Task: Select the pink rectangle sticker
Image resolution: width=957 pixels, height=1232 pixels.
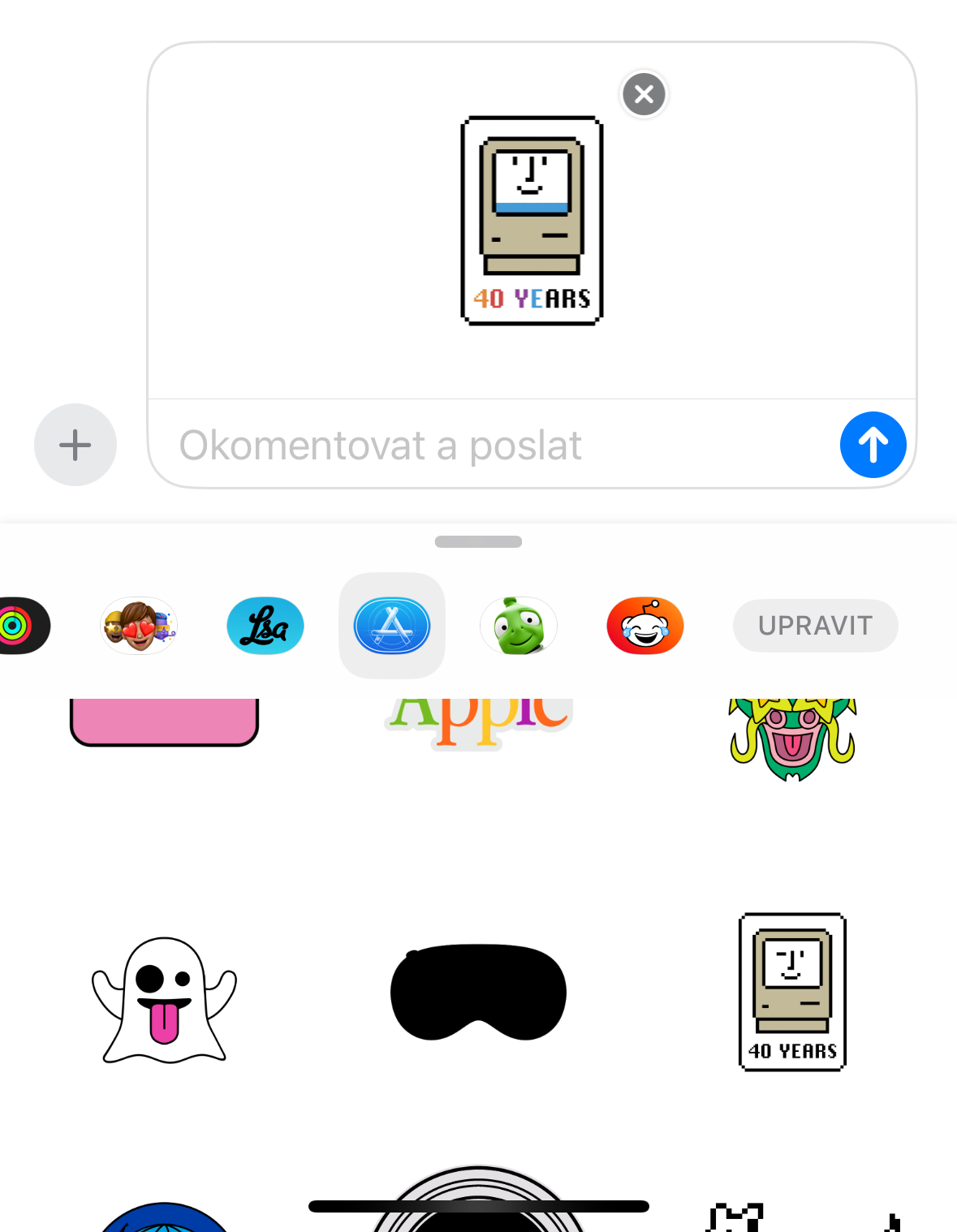Action: (165, 721)
